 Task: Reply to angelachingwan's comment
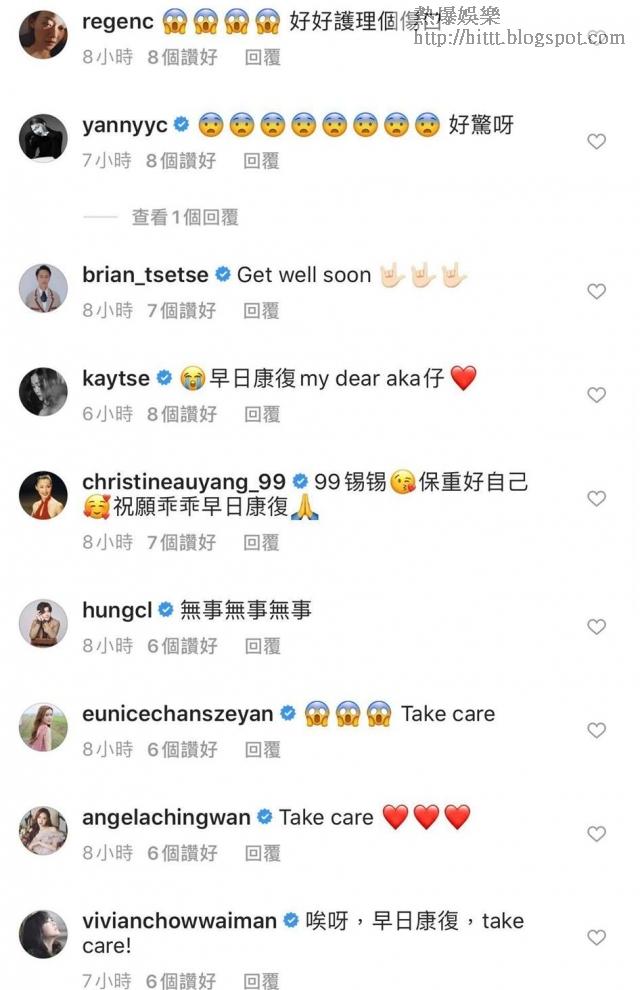tap(262, 853)
